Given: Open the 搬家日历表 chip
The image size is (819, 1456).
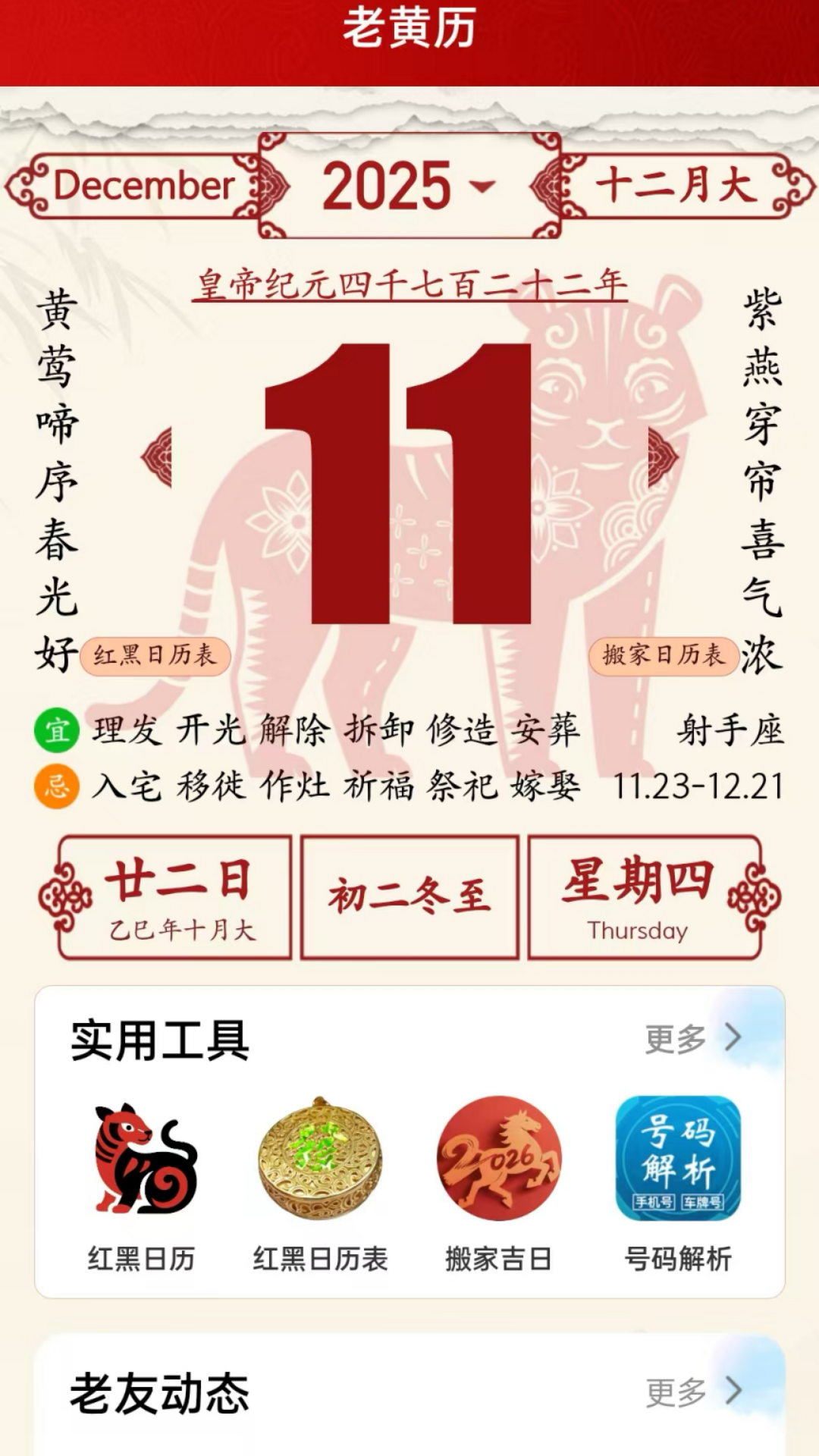Looking at the screenshot, I should [x=664, y=655].
